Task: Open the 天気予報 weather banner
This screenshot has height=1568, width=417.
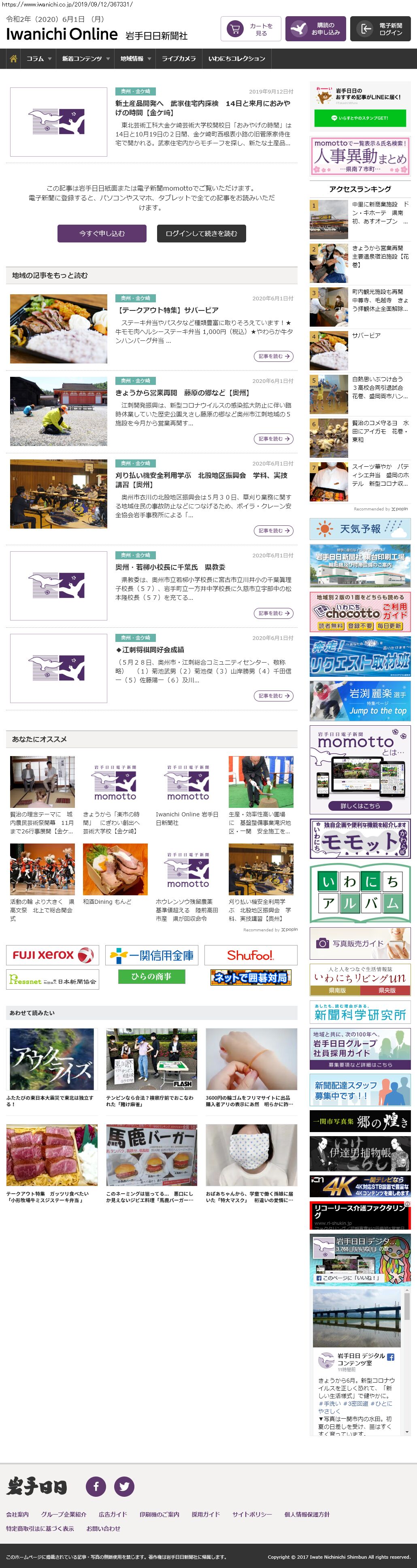Action: point(360,529)
